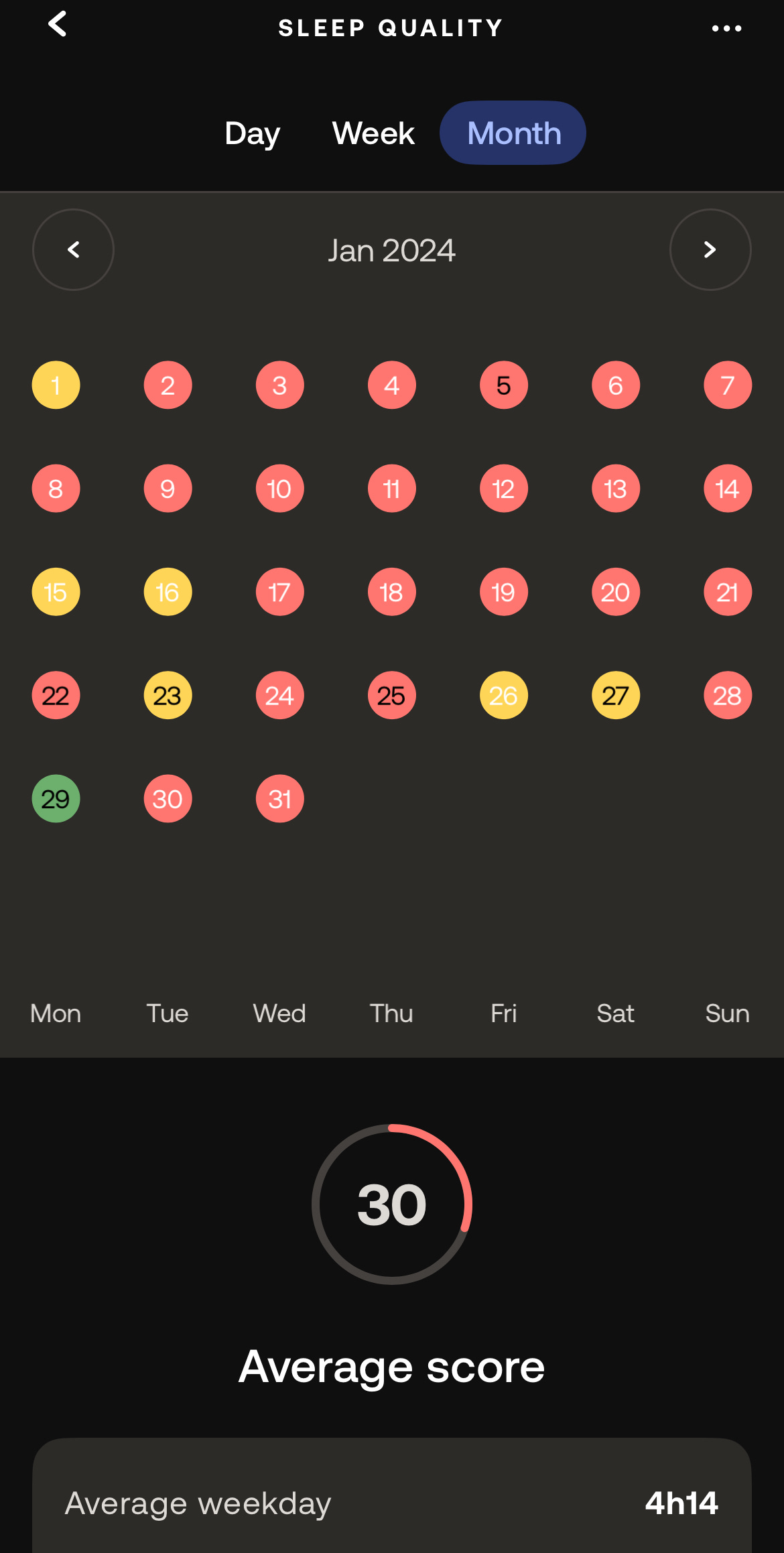This screenshot has height=1553, width=784.
Task: Switch to the Week view
Action: click(x=373, y=133)
